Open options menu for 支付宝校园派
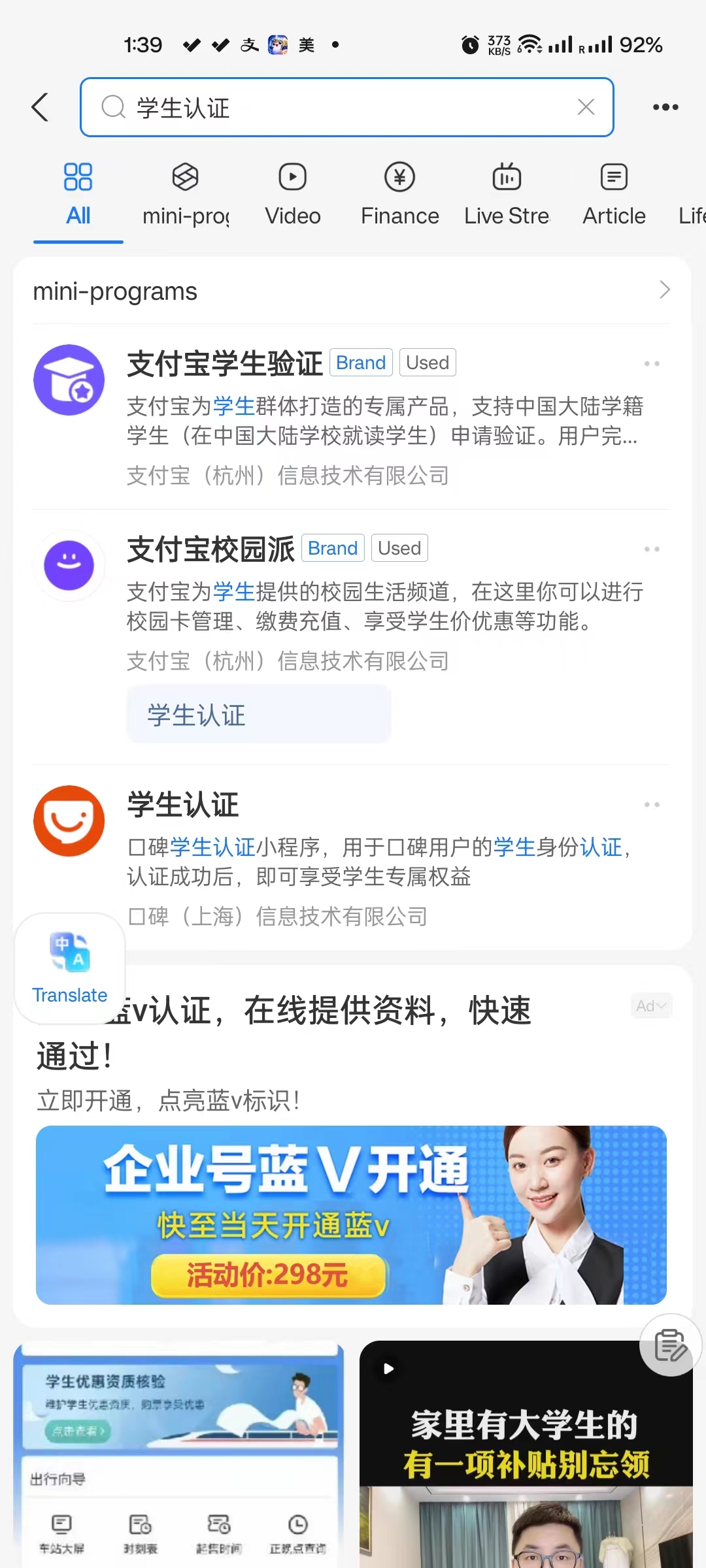 (652, 549)
